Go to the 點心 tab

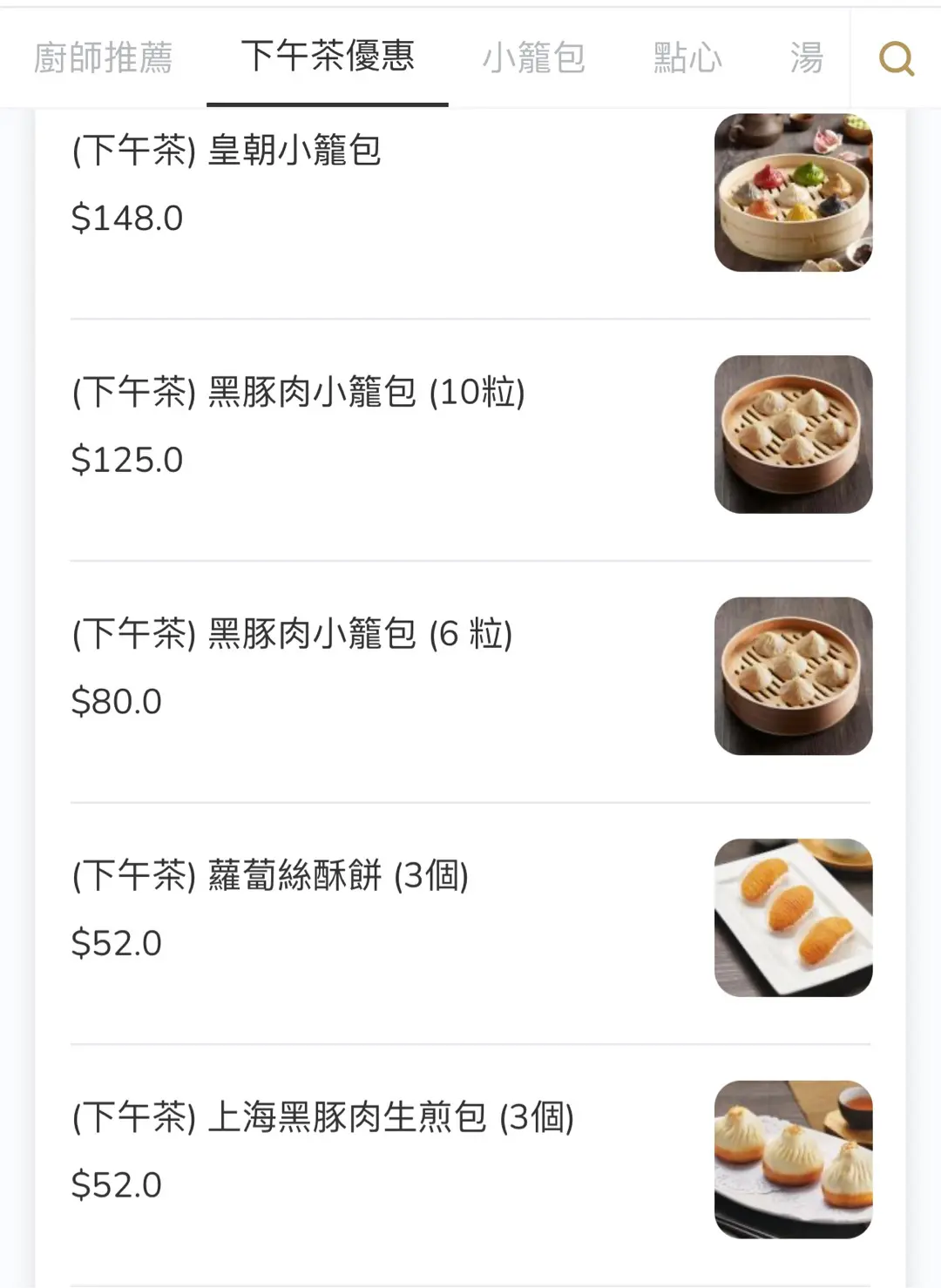[x=687, y=58]
